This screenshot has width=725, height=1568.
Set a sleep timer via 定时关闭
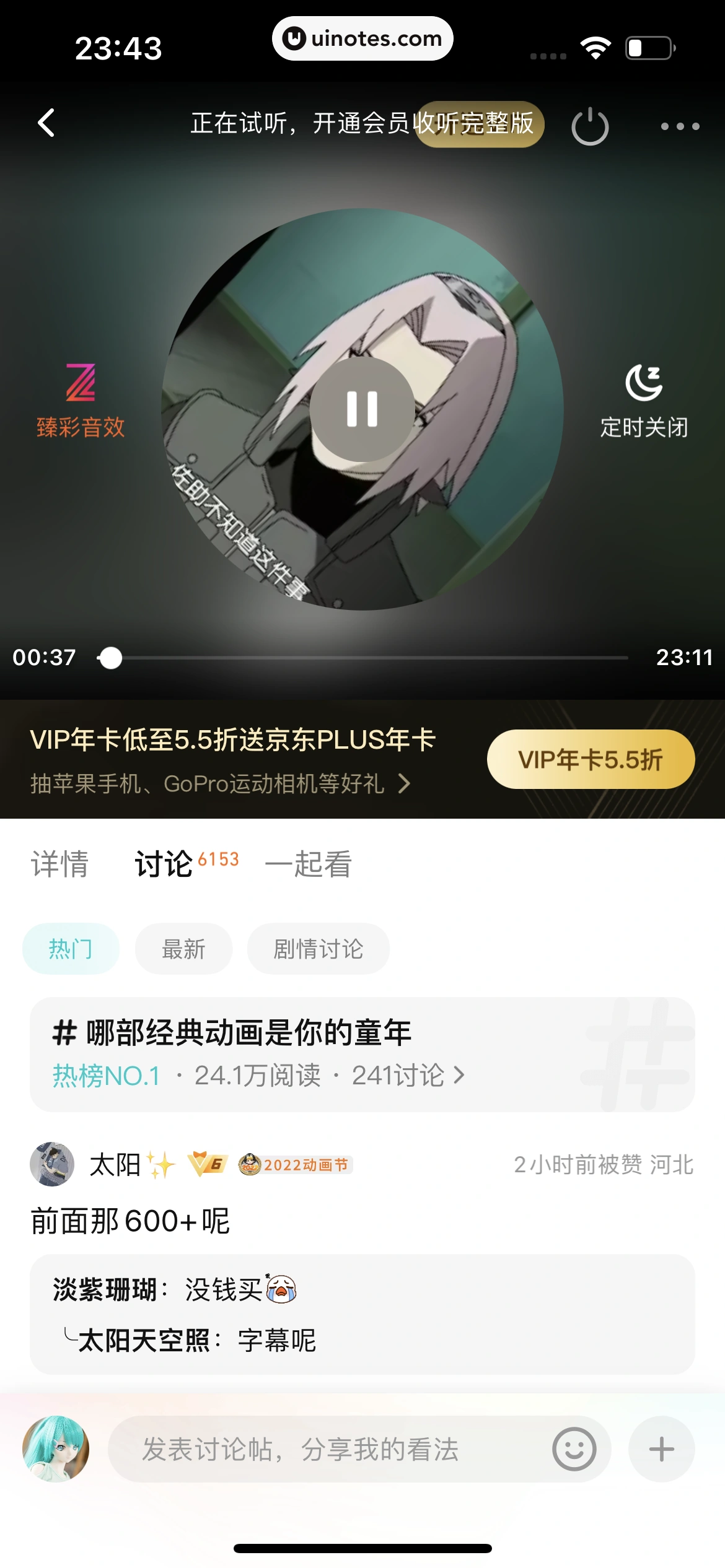point(644,401)
